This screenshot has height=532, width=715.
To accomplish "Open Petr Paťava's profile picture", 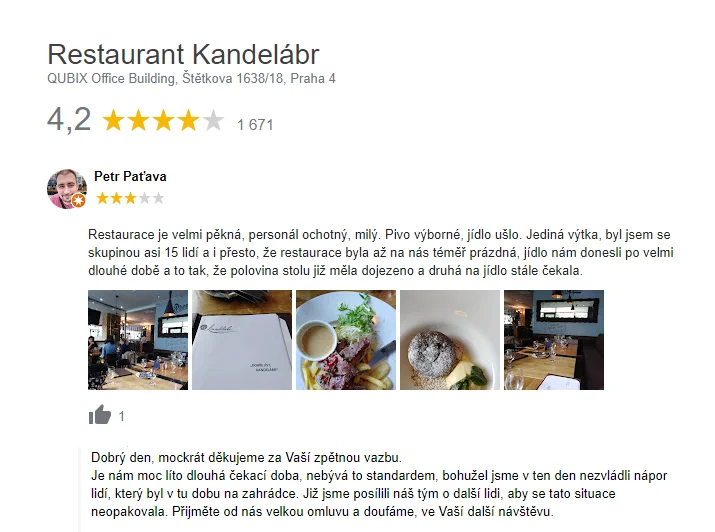I will point(66,188).
